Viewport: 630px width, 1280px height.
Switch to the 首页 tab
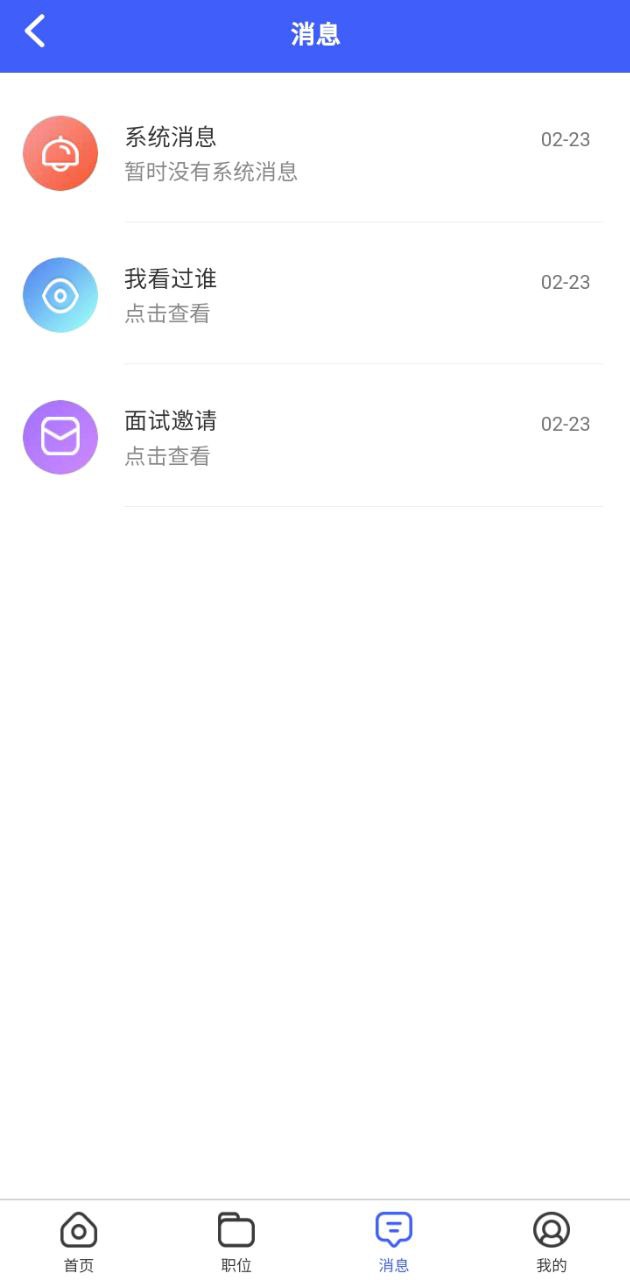(79, 1242)
